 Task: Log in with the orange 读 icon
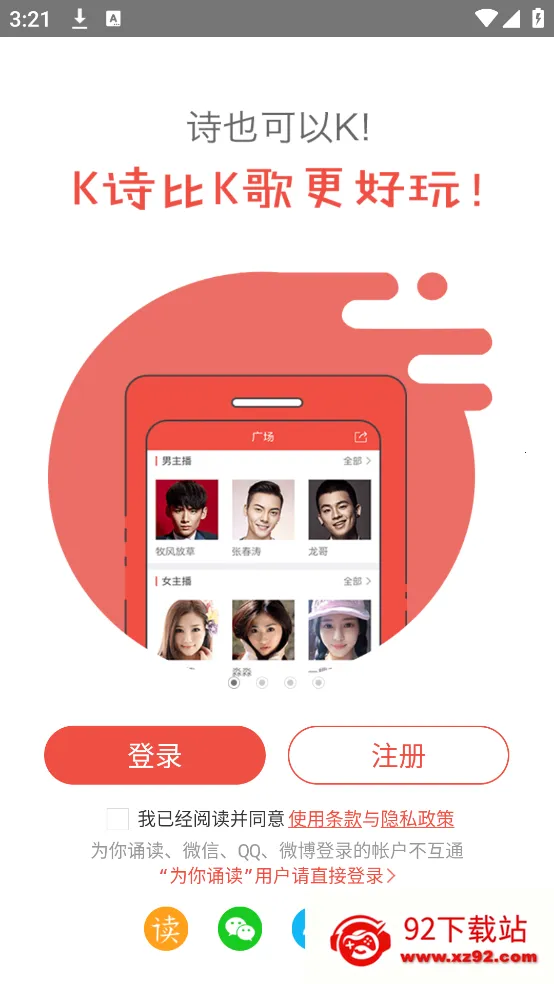[x=166, y=928]
